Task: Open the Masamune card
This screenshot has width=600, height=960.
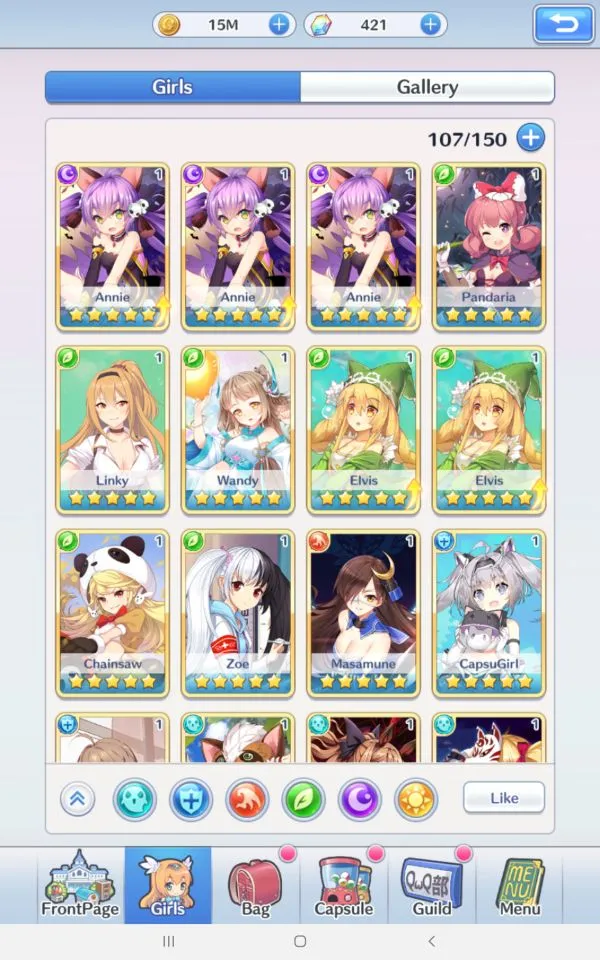Action: pos(363,613)
